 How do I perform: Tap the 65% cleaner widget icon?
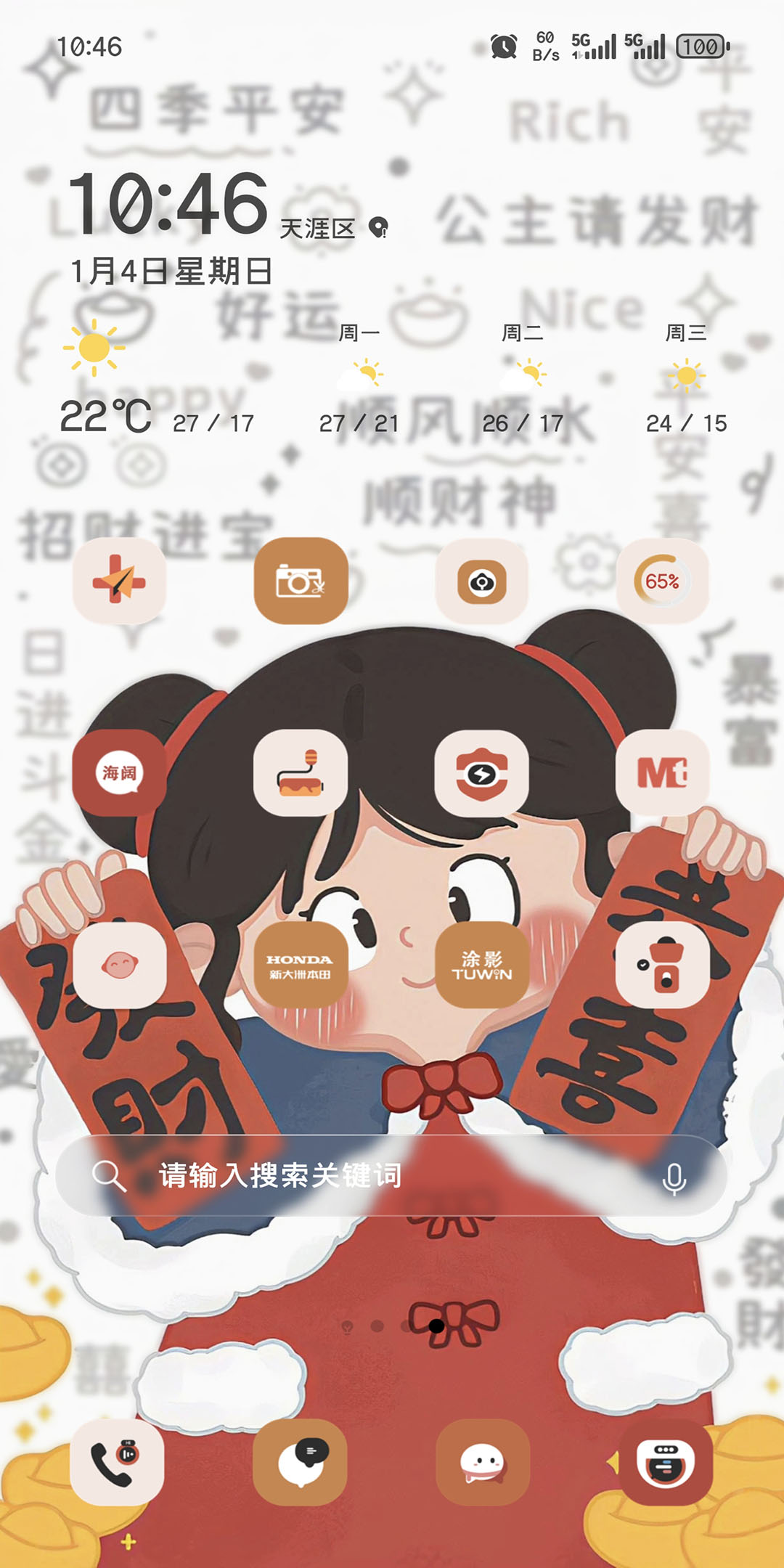point(662,581)
